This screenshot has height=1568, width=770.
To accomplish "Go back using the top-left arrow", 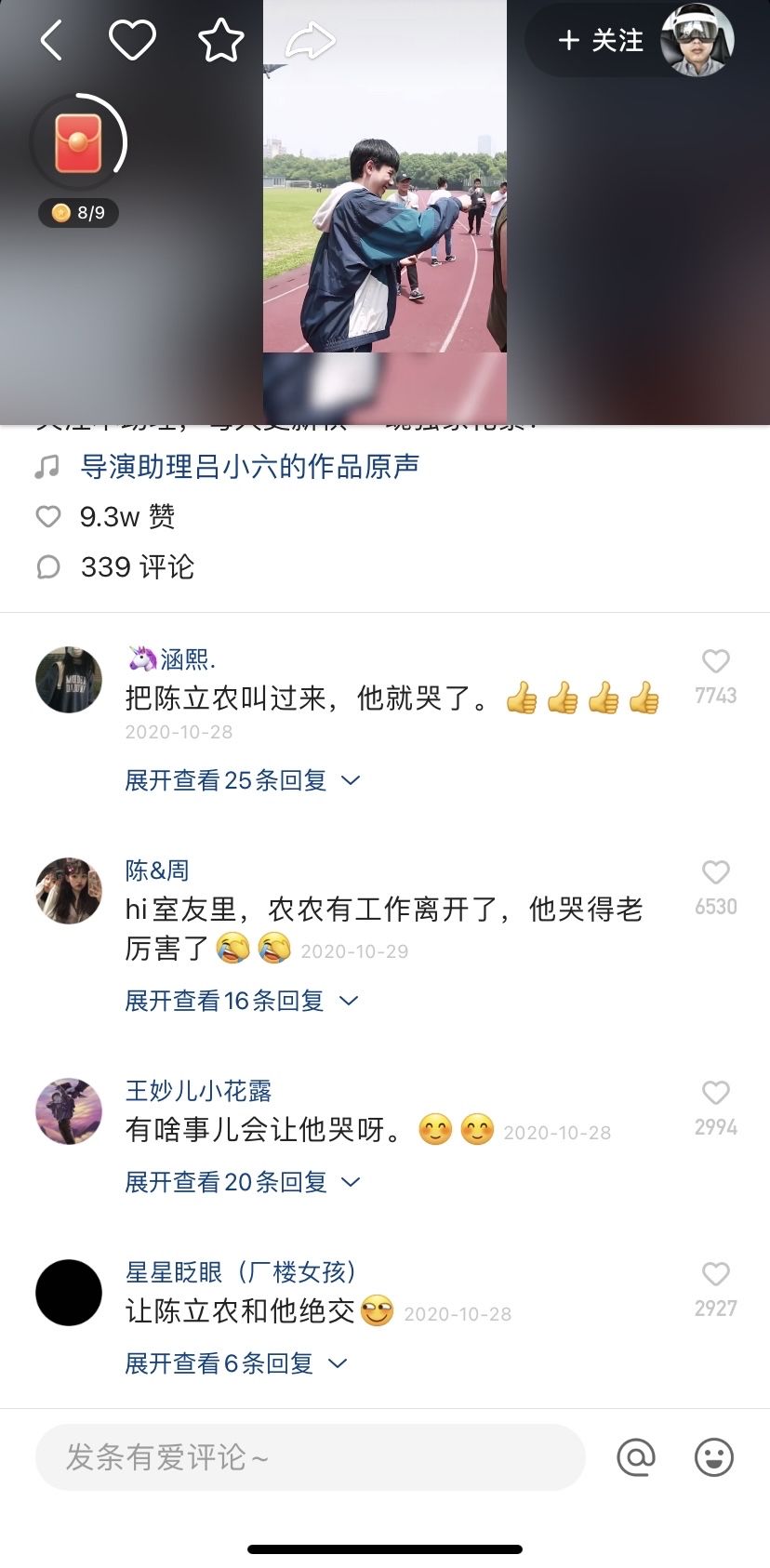I will [52, 41].
